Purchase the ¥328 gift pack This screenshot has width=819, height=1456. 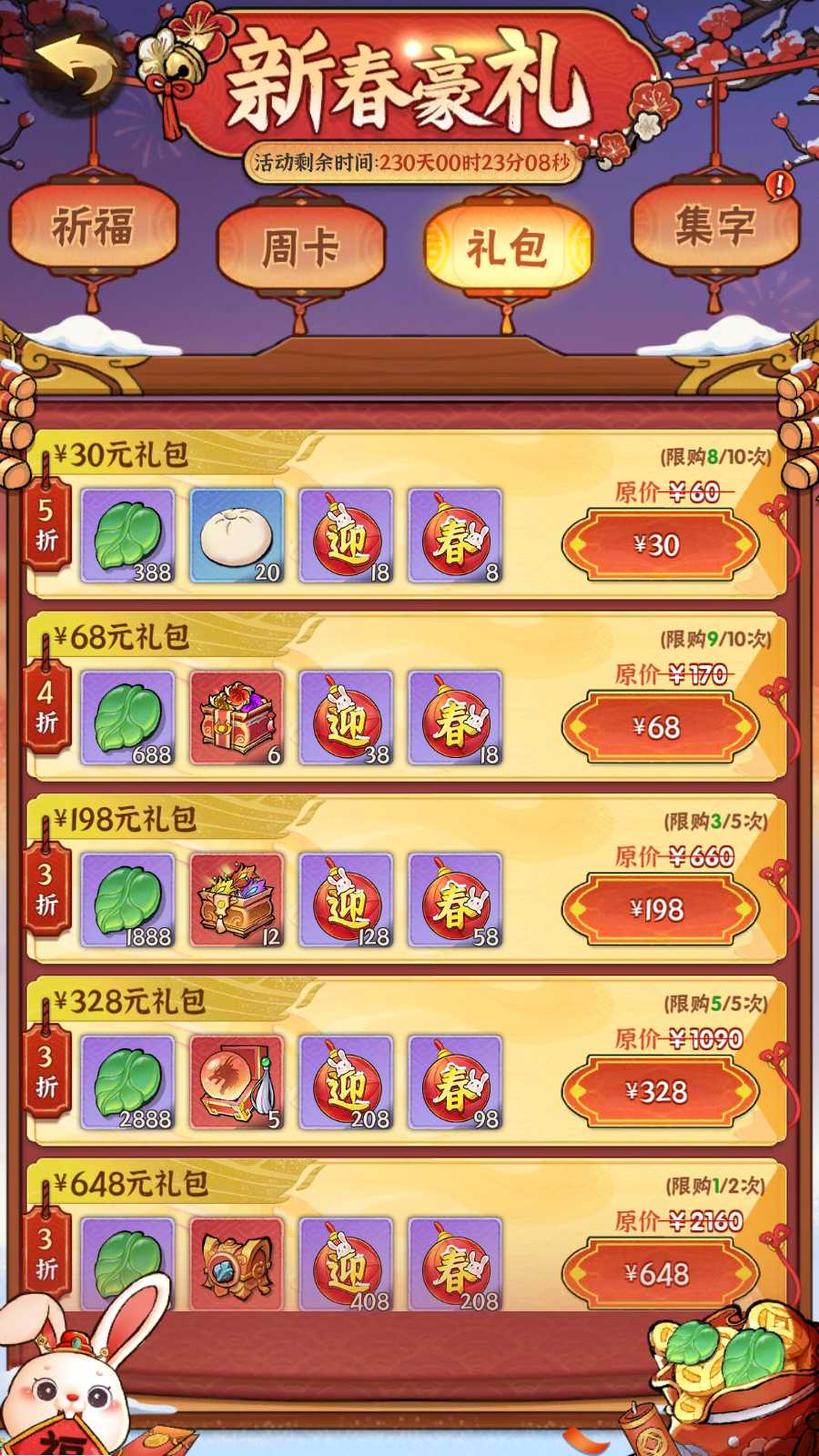(660, 1091)
